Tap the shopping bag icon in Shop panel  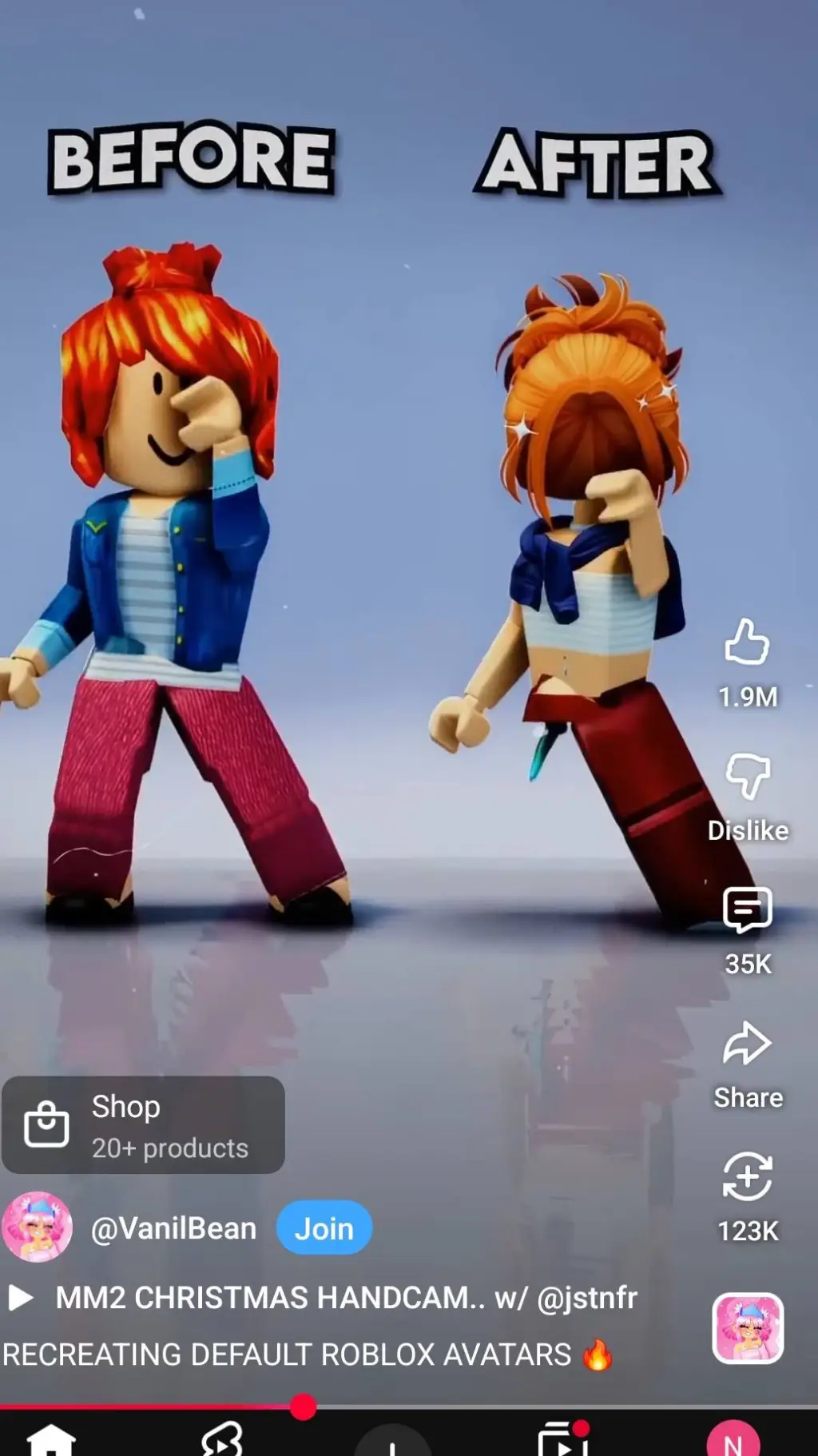(47, 1124)
